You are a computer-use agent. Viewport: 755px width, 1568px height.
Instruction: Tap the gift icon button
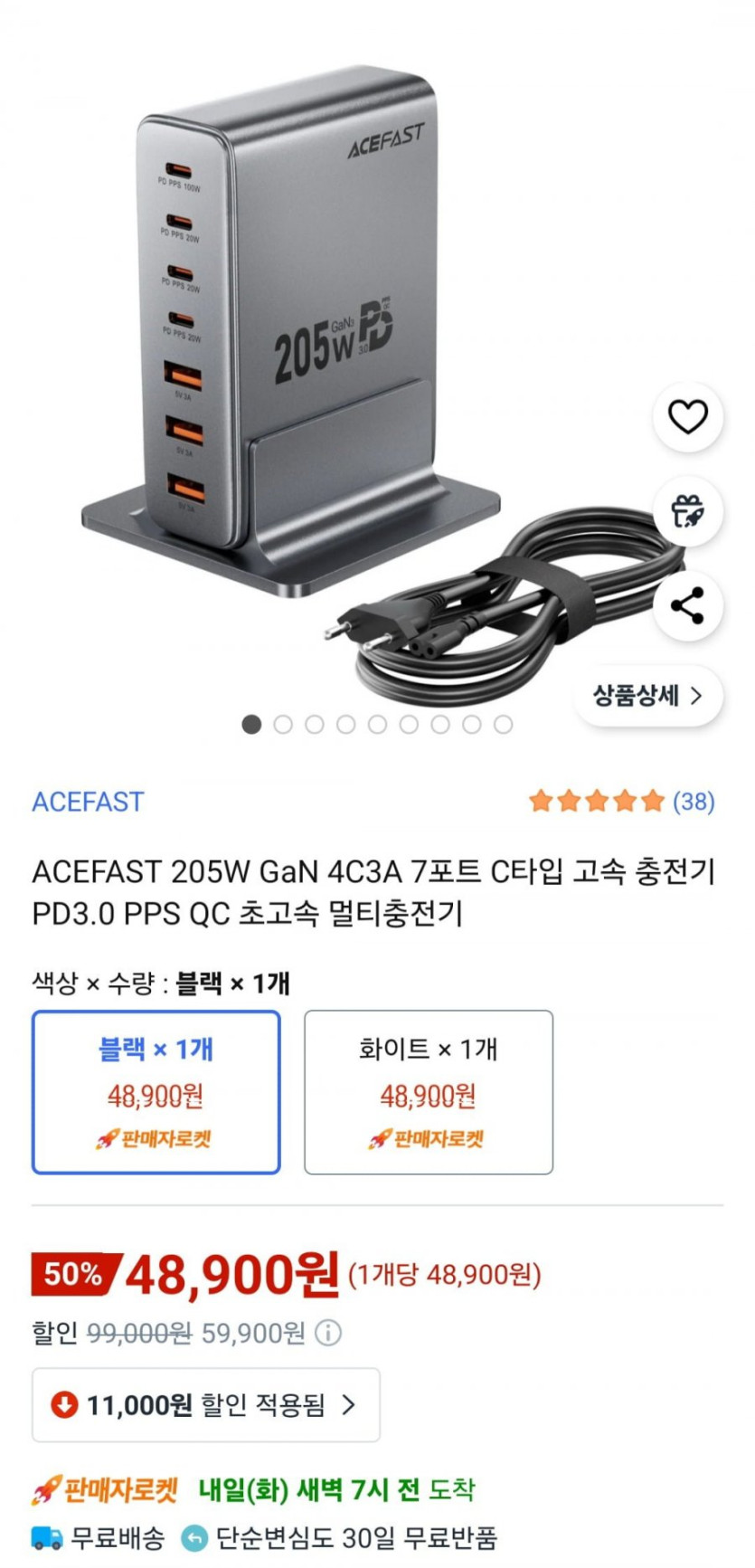click(x=687, y=511)
